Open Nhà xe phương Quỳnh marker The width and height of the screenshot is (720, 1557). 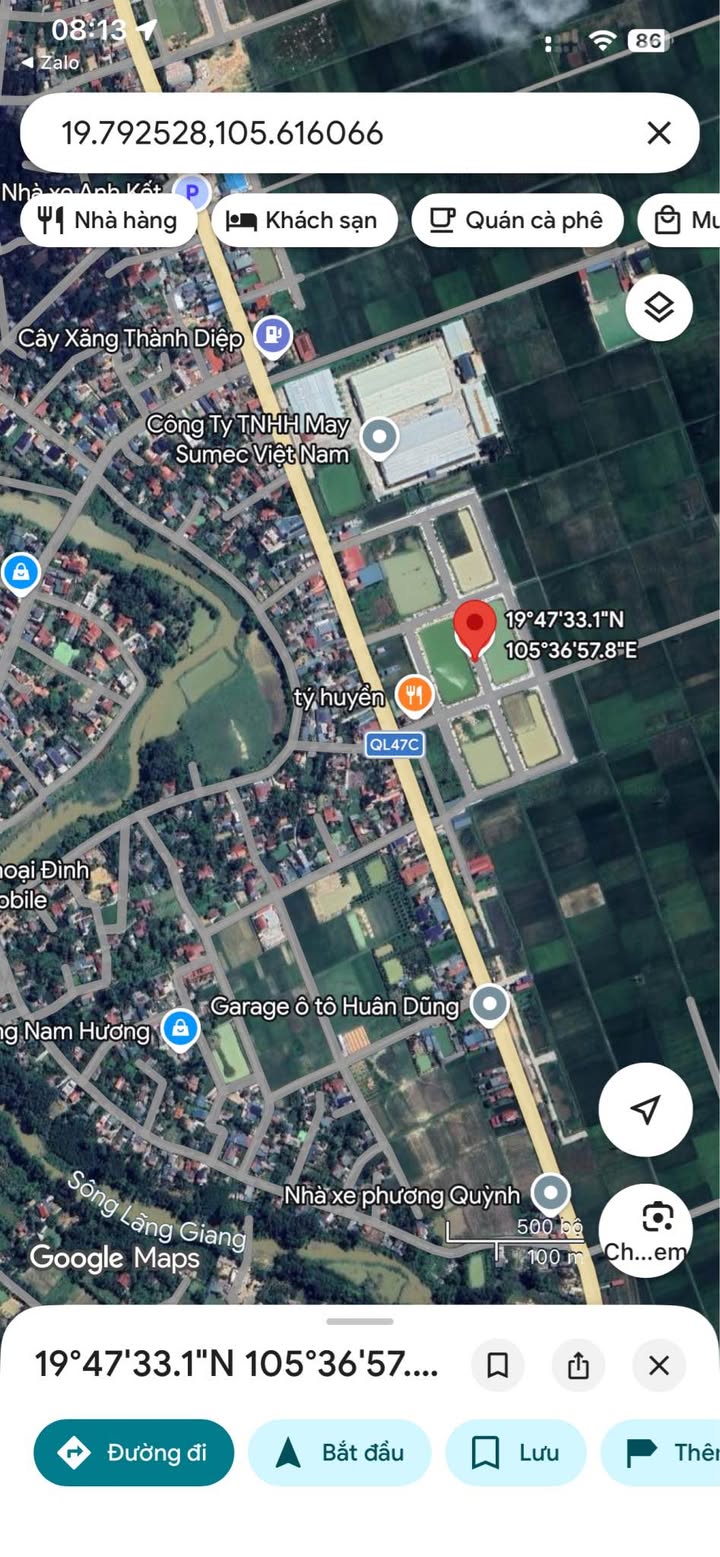[x=550, y=1193]
